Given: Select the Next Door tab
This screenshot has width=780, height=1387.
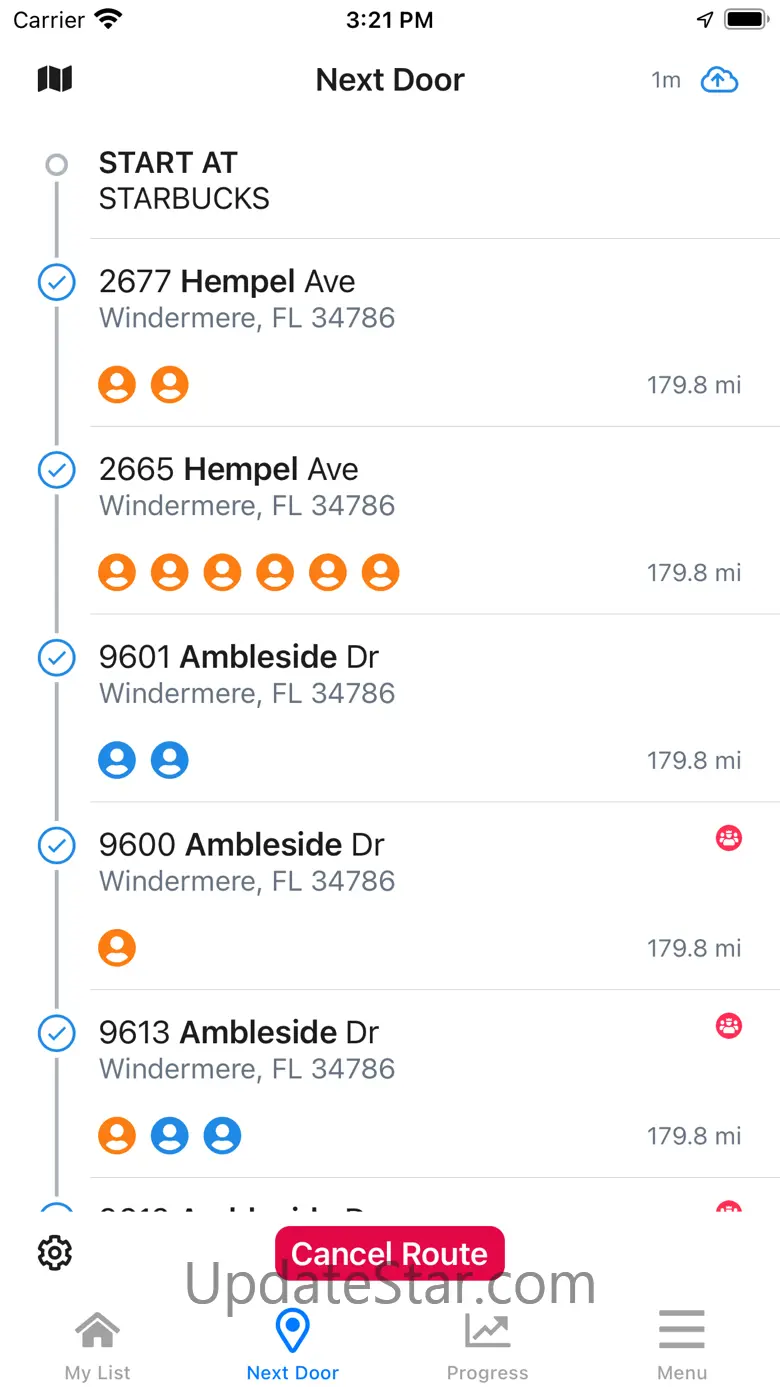Looking at the screenshot, I should click(x=292, y=1347).
